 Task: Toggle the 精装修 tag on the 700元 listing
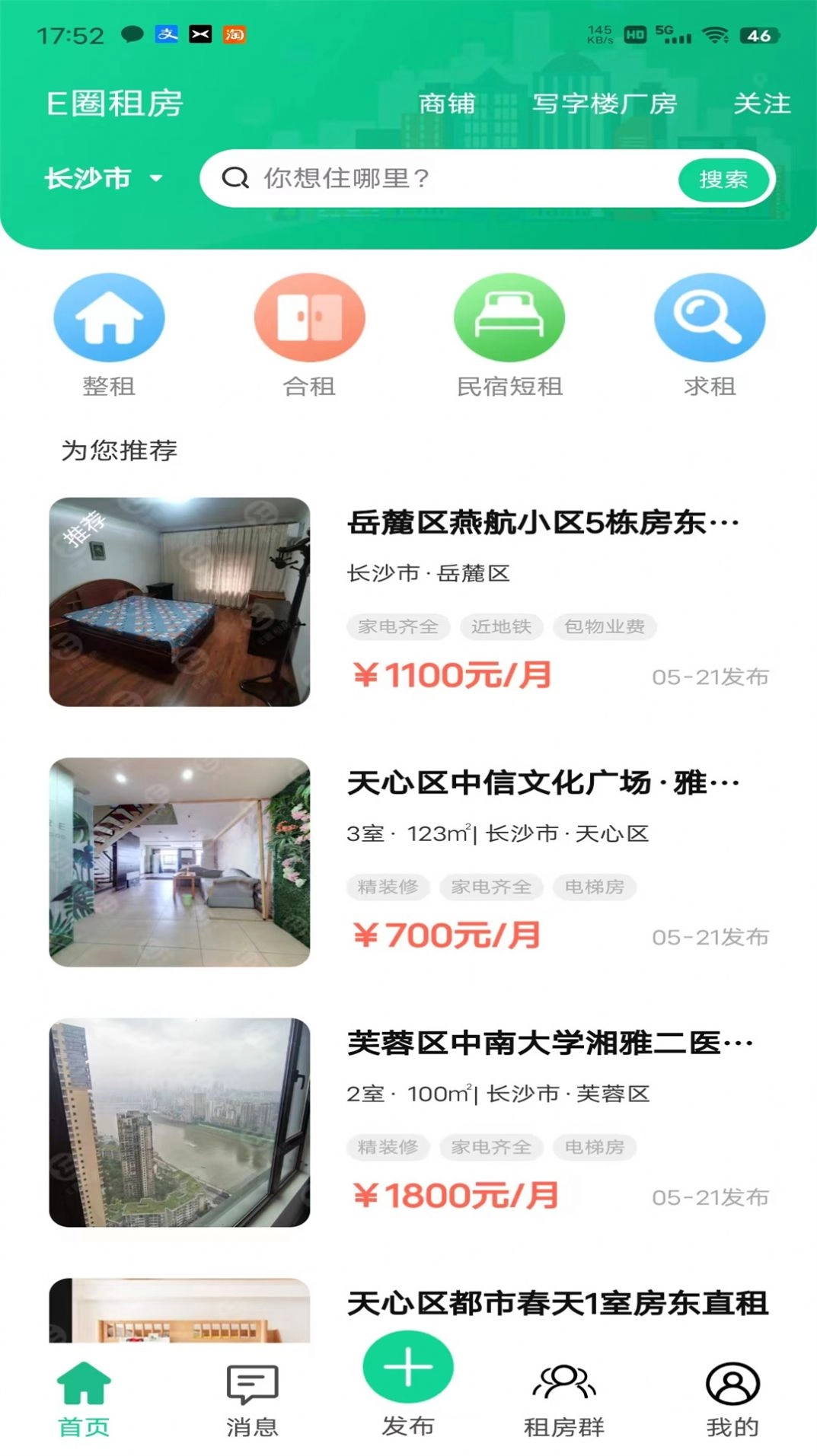click(x=387, y=887)
